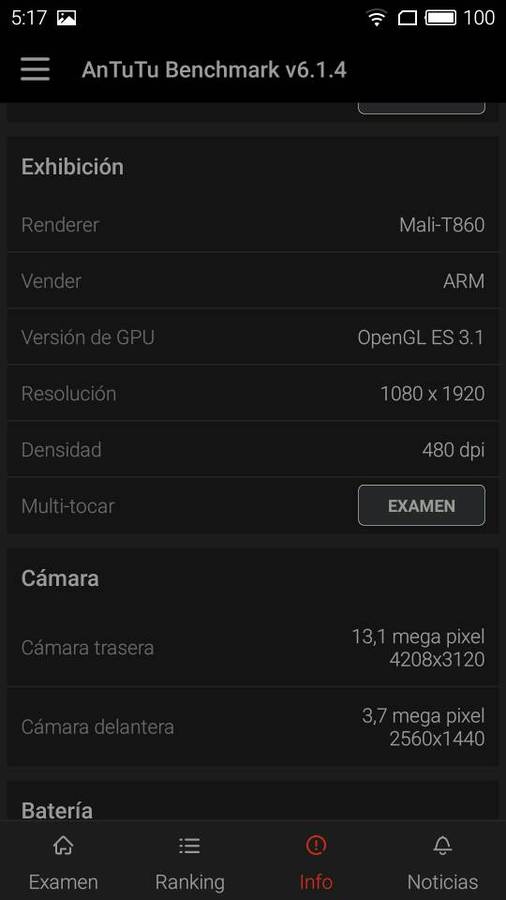Tap EXAMEN button beside Multi-tocar
The width and height of the screenshot is (506, 900).
(422, 506)
